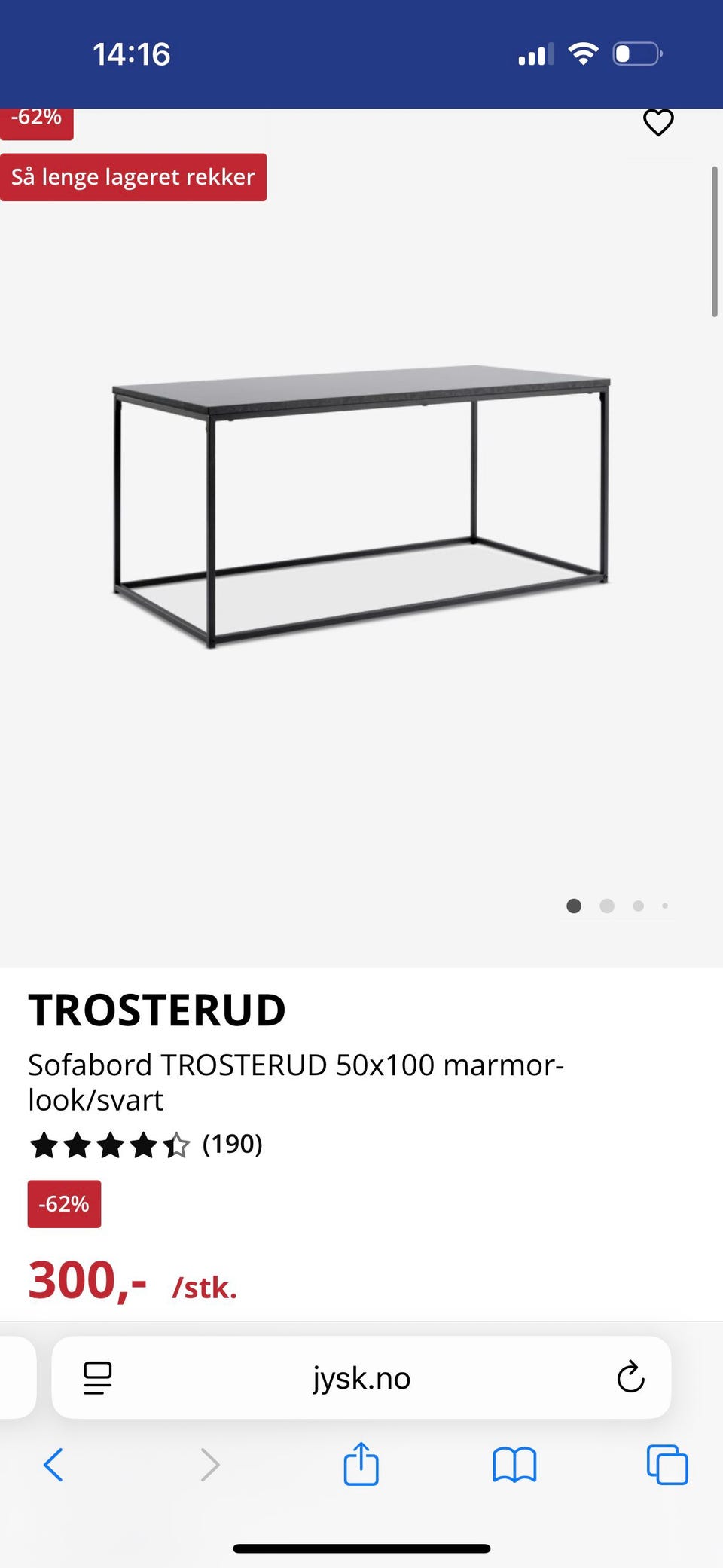Select the second carousel dot
This screenshot has width=723, height=1568.
(x=607, y=906)
